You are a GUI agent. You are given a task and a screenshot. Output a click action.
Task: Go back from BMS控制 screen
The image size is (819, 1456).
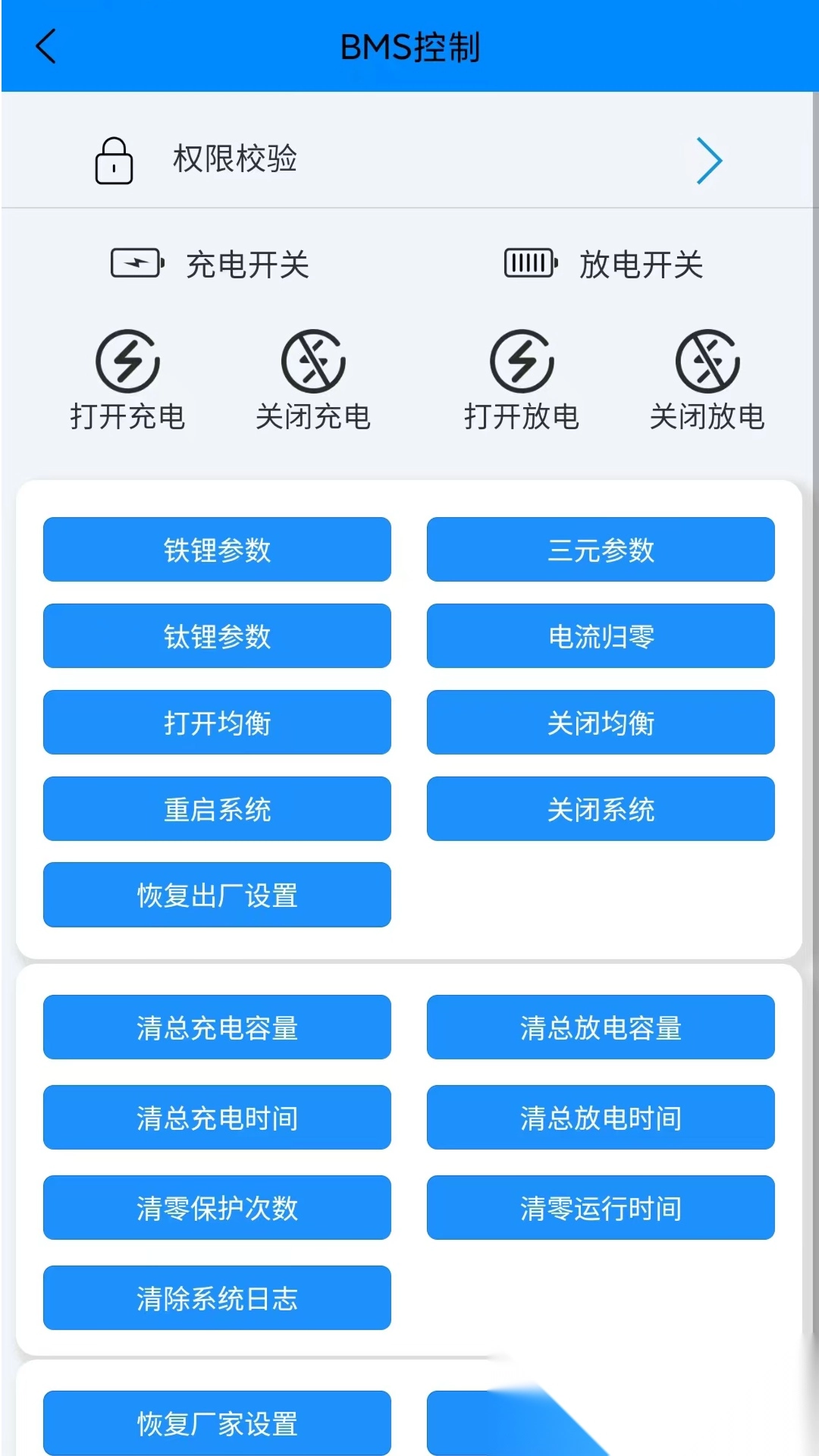(x=46, y=46)
